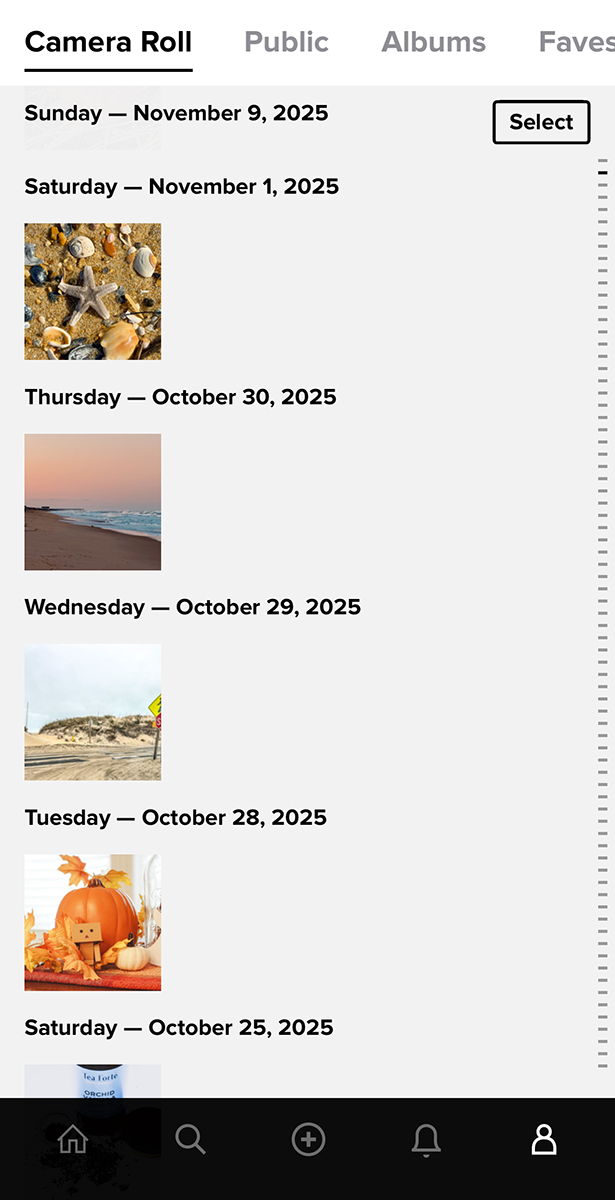The height and width of the screenshot is (1200, 615).
Task: Switch to the Public tab
Action: (x=286, y=42)
